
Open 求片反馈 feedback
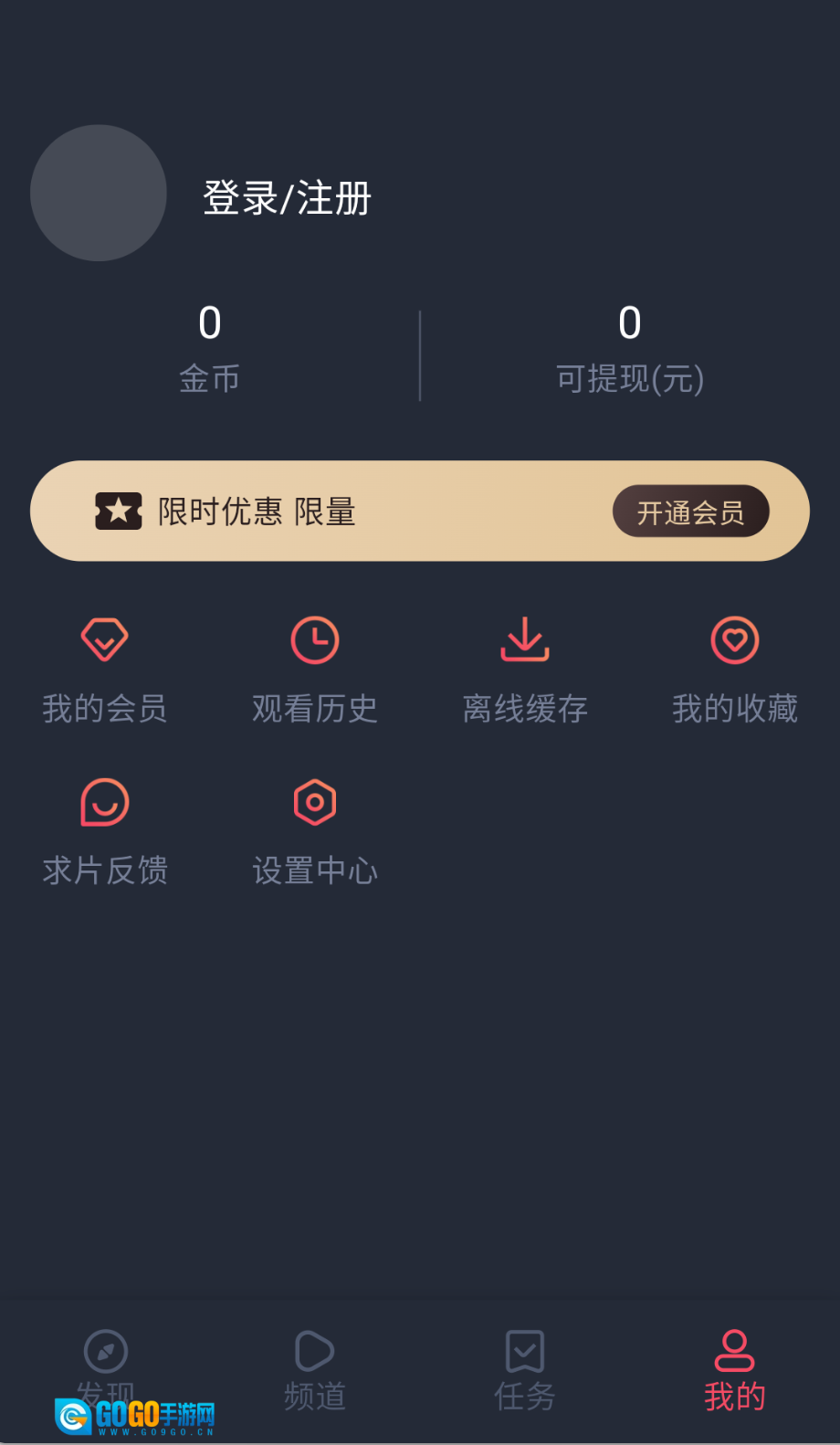[x=104, y=802]
